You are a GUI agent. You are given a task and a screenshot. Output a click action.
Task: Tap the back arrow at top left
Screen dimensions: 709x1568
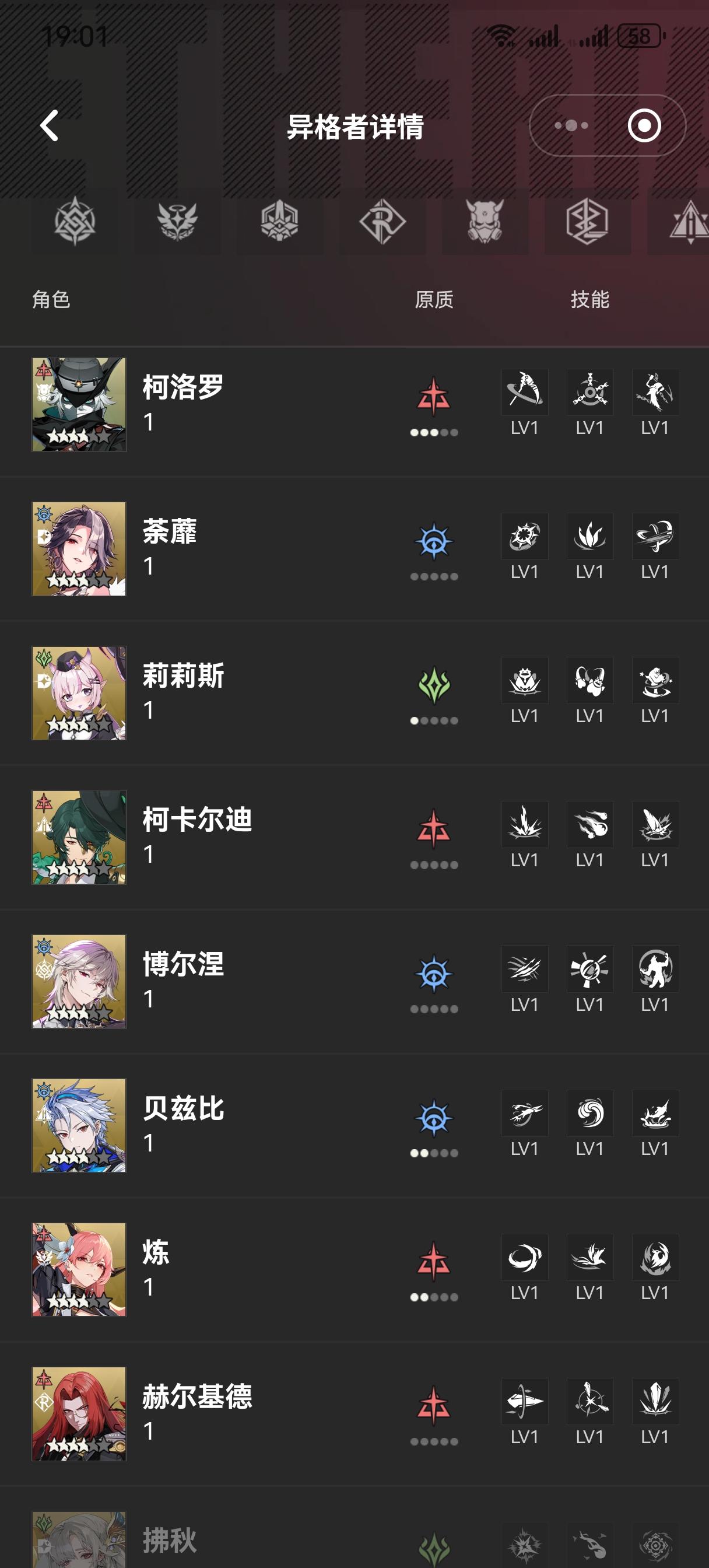[50, 126]
